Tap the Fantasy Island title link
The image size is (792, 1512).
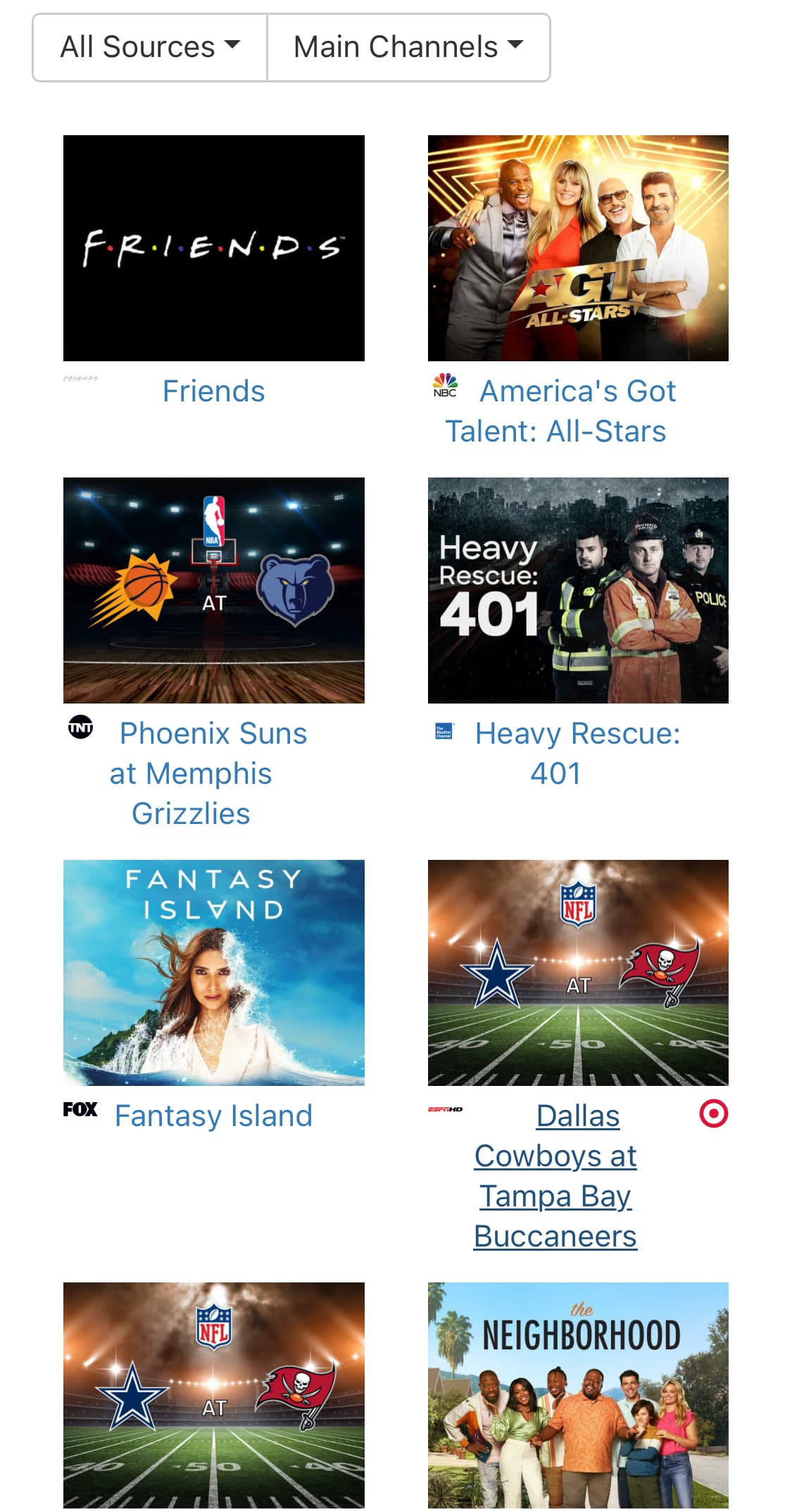[x=213, y=1116]
